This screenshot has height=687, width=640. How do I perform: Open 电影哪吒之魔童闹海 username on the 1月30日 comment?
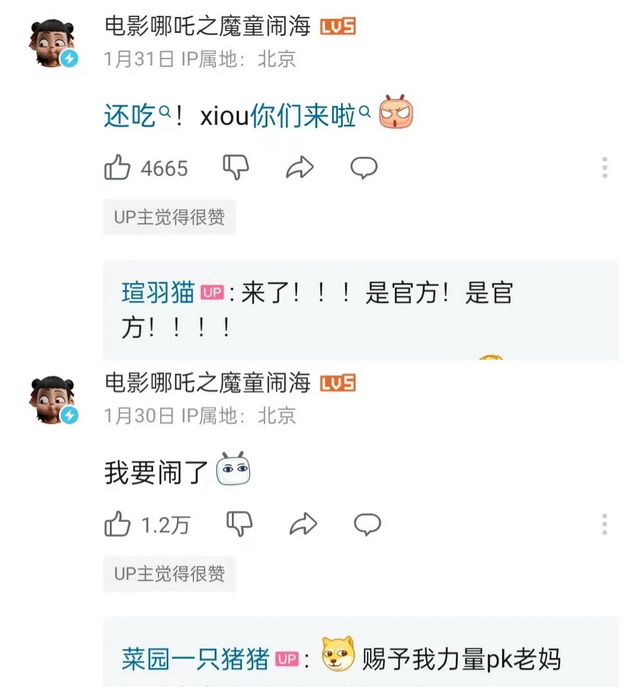point(208,383)
